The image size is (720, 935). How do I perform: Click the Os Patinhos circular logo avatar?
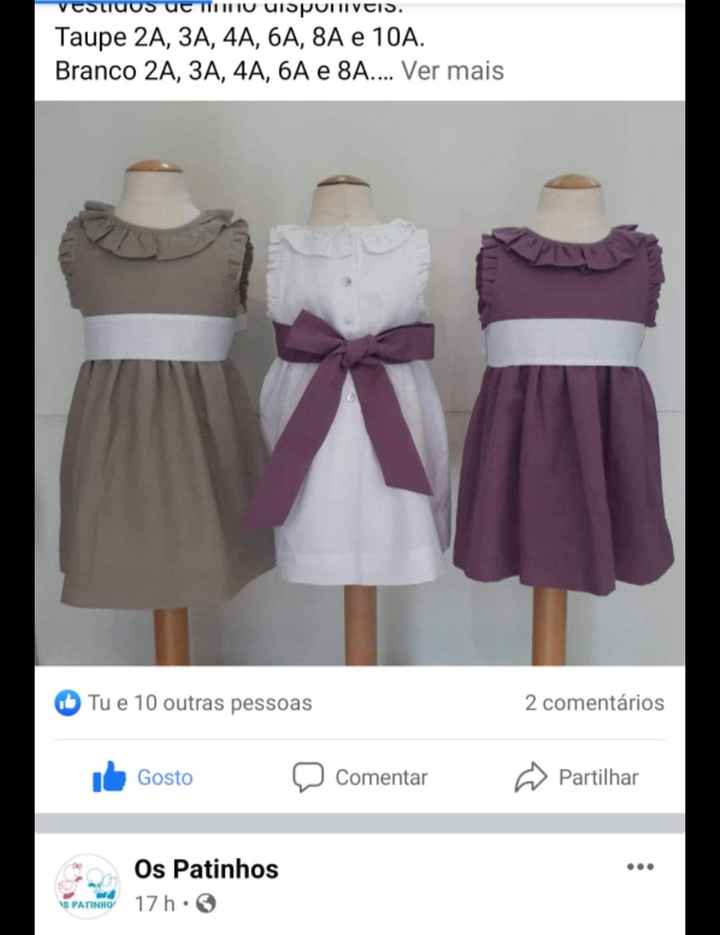[86, 882]
